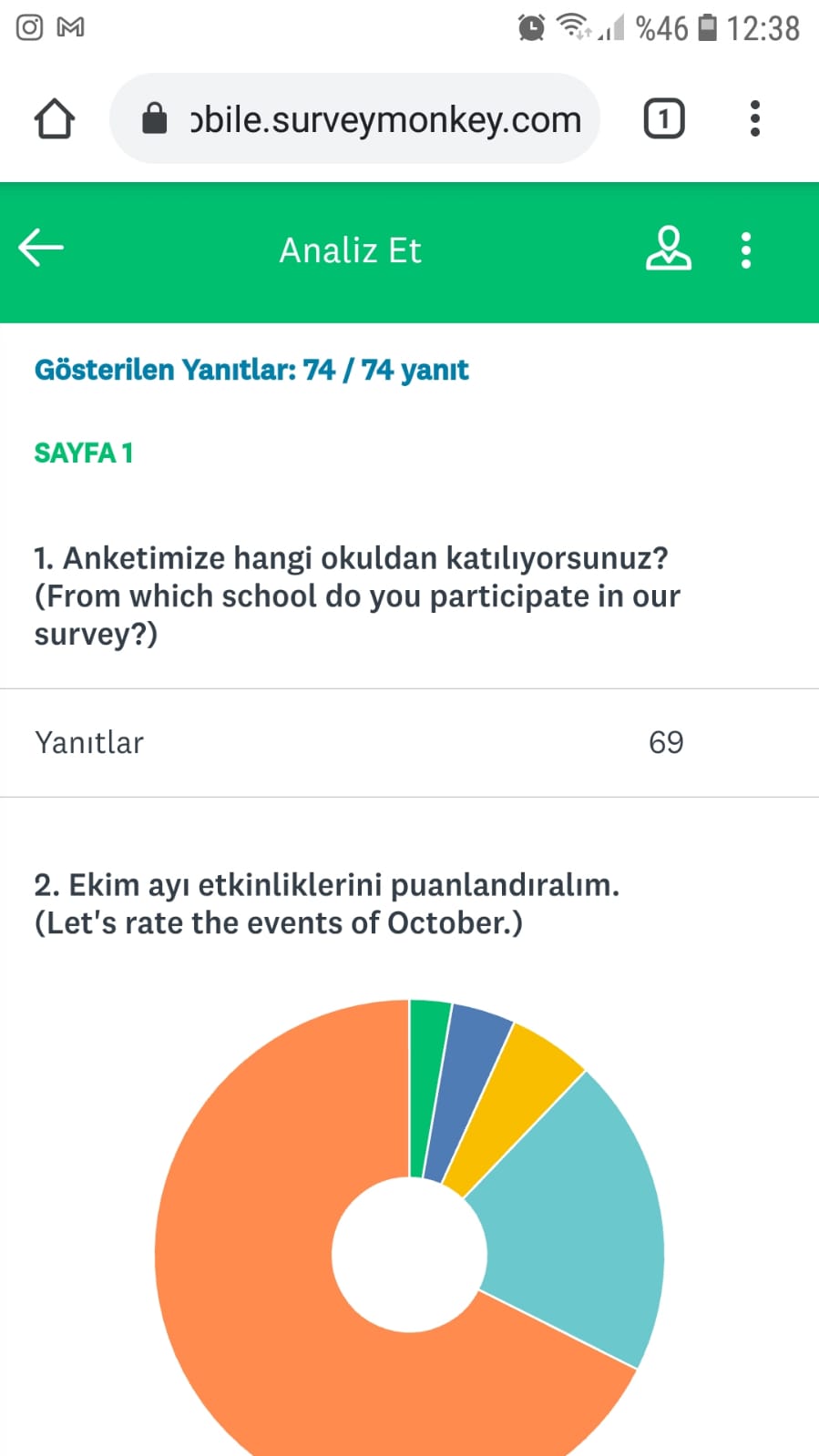This screenshot has width=819, height=1456.
Task: Tap the Wi-Fi indicator in the status bar
Action: (x=574, y=25)
